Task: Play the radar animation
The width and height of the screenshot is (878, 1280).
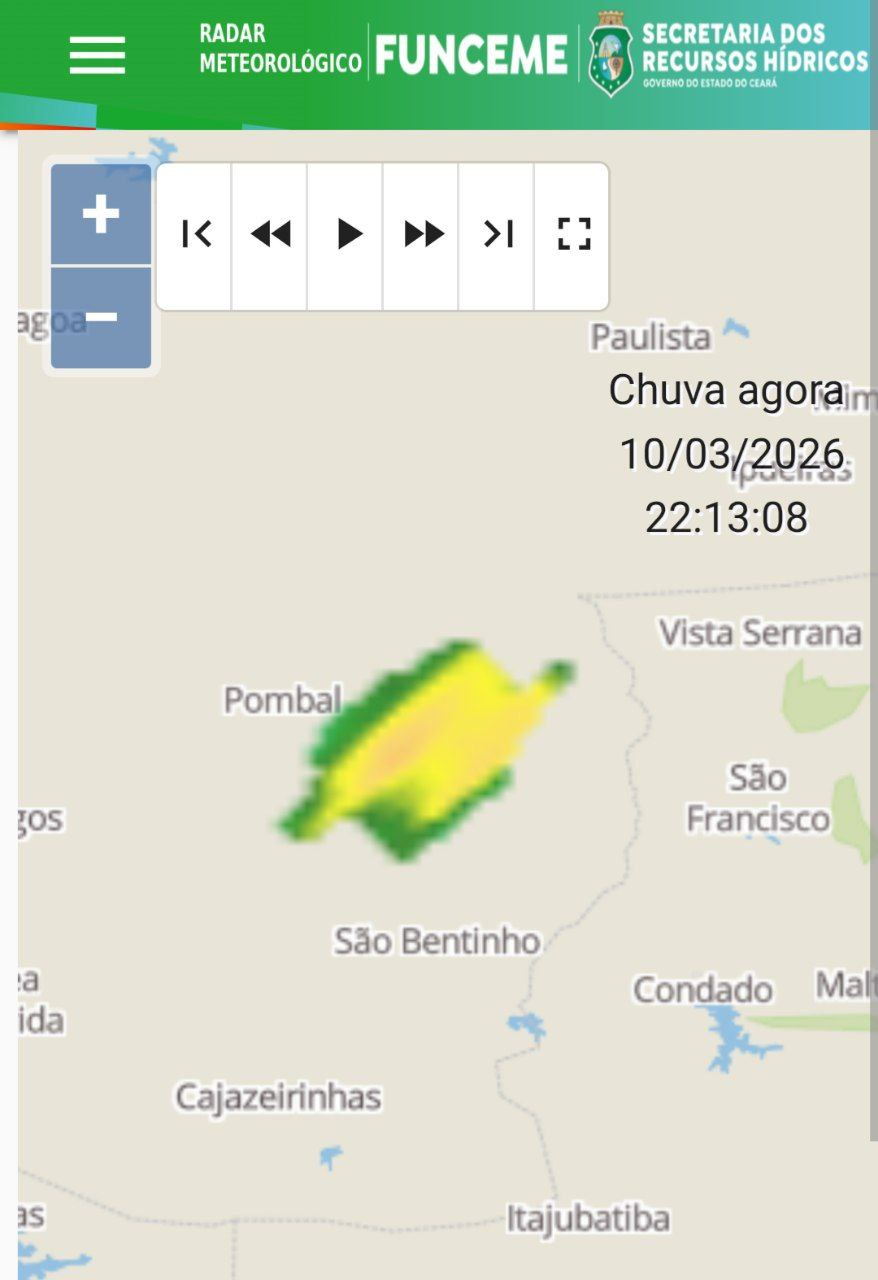Action: click(347, 235)
